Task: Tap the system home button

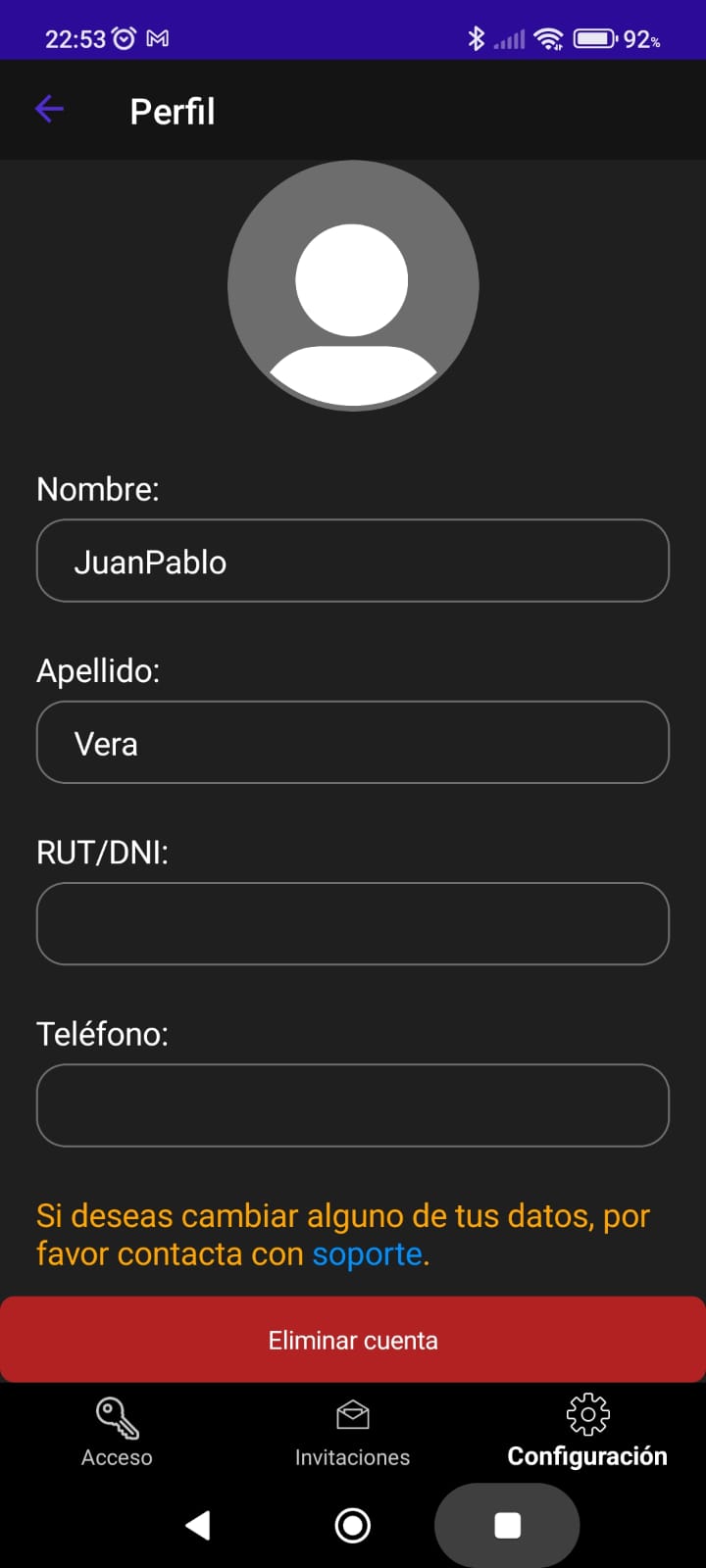Action: click(x=353, y=1525)
